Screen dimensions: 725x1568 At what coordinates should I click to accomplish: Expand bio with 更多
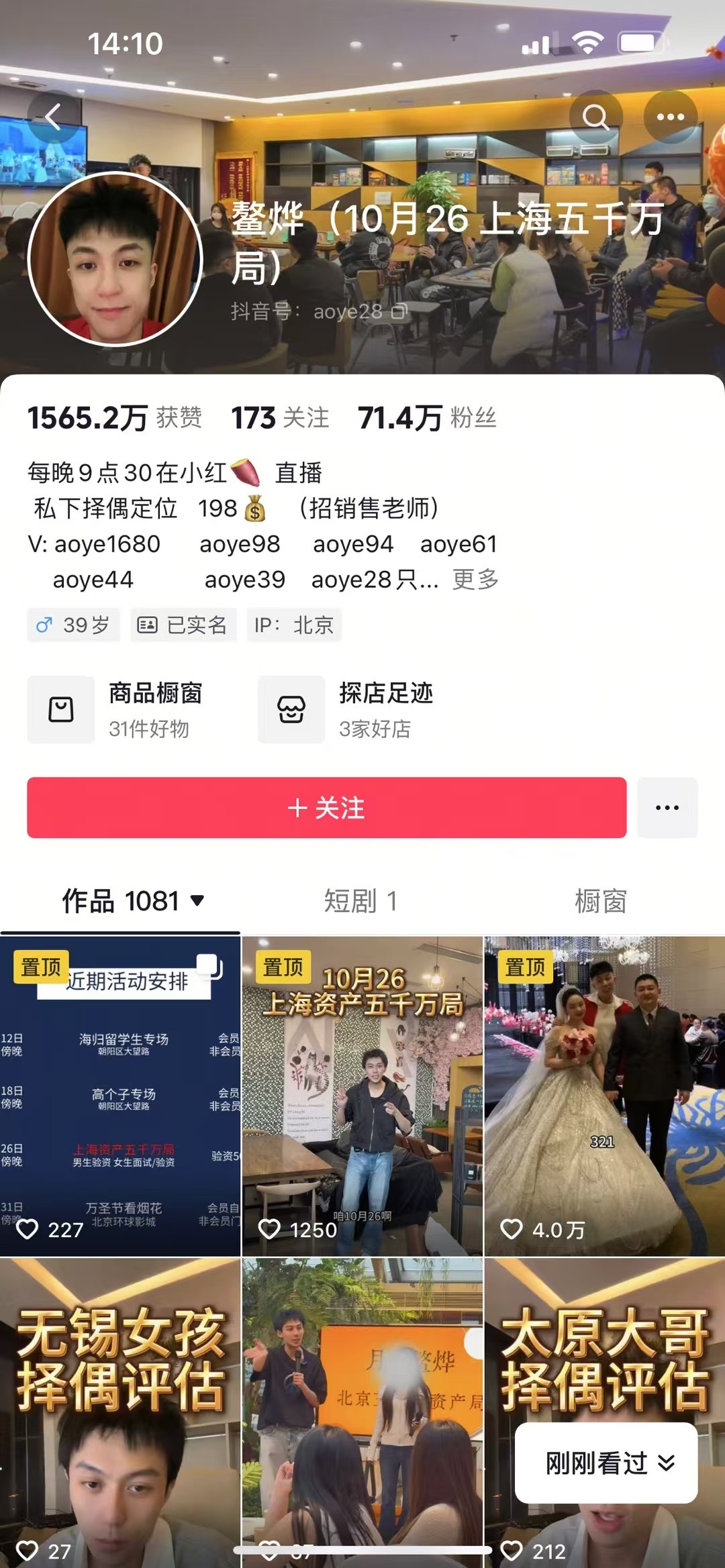(x=475, y=579)
